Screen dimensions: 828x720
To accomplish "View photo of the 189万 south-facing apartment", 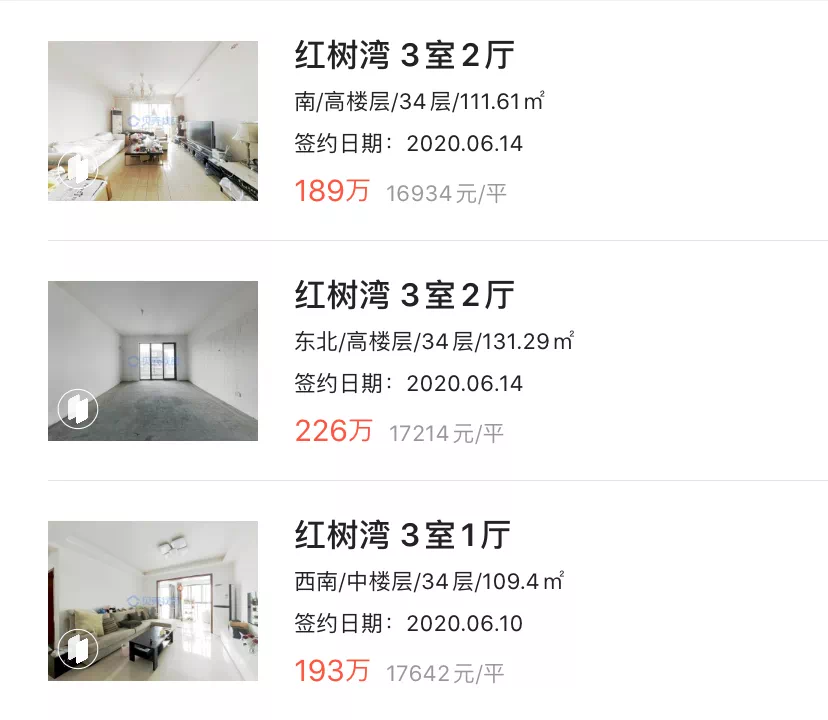I will tap(153, 121).
